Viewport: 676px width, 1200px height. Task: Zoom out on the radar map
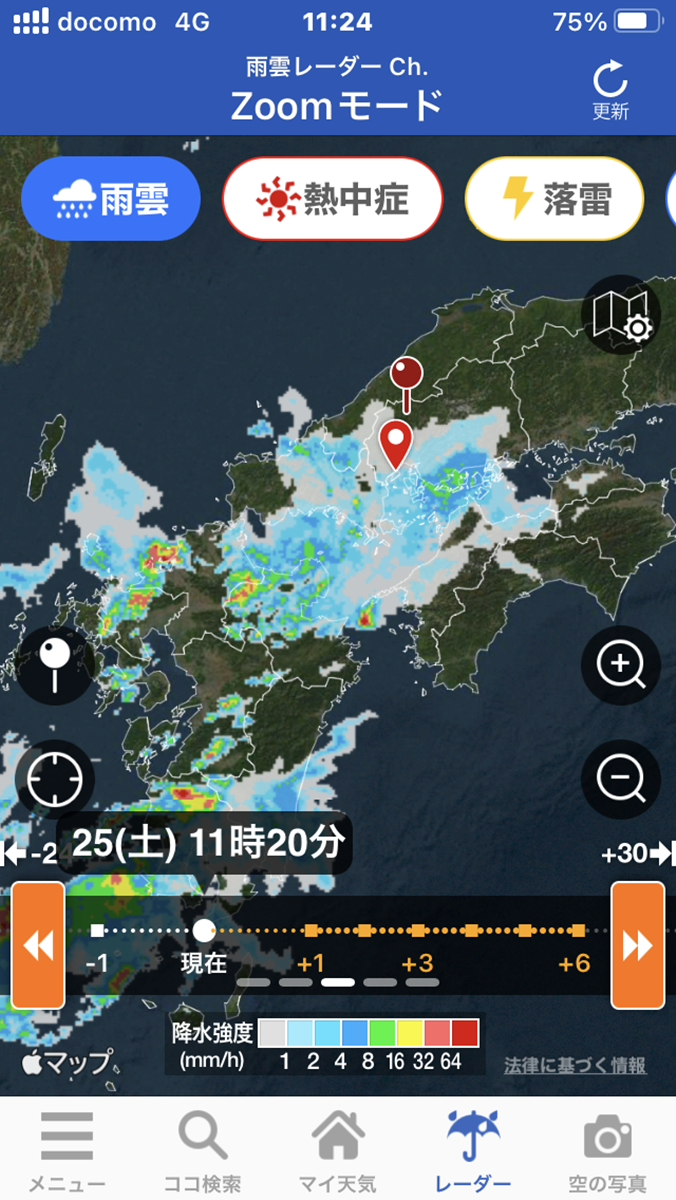point(621,780)
